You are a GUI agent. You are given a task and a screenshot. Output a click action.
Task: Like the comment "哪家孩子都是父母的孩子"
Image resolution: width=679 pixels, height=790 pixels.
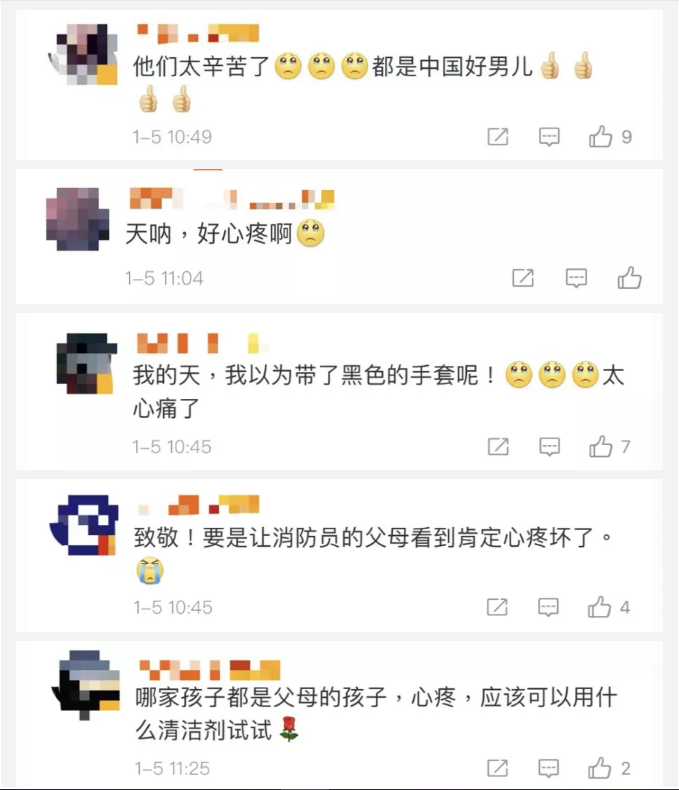click(600, 768)
